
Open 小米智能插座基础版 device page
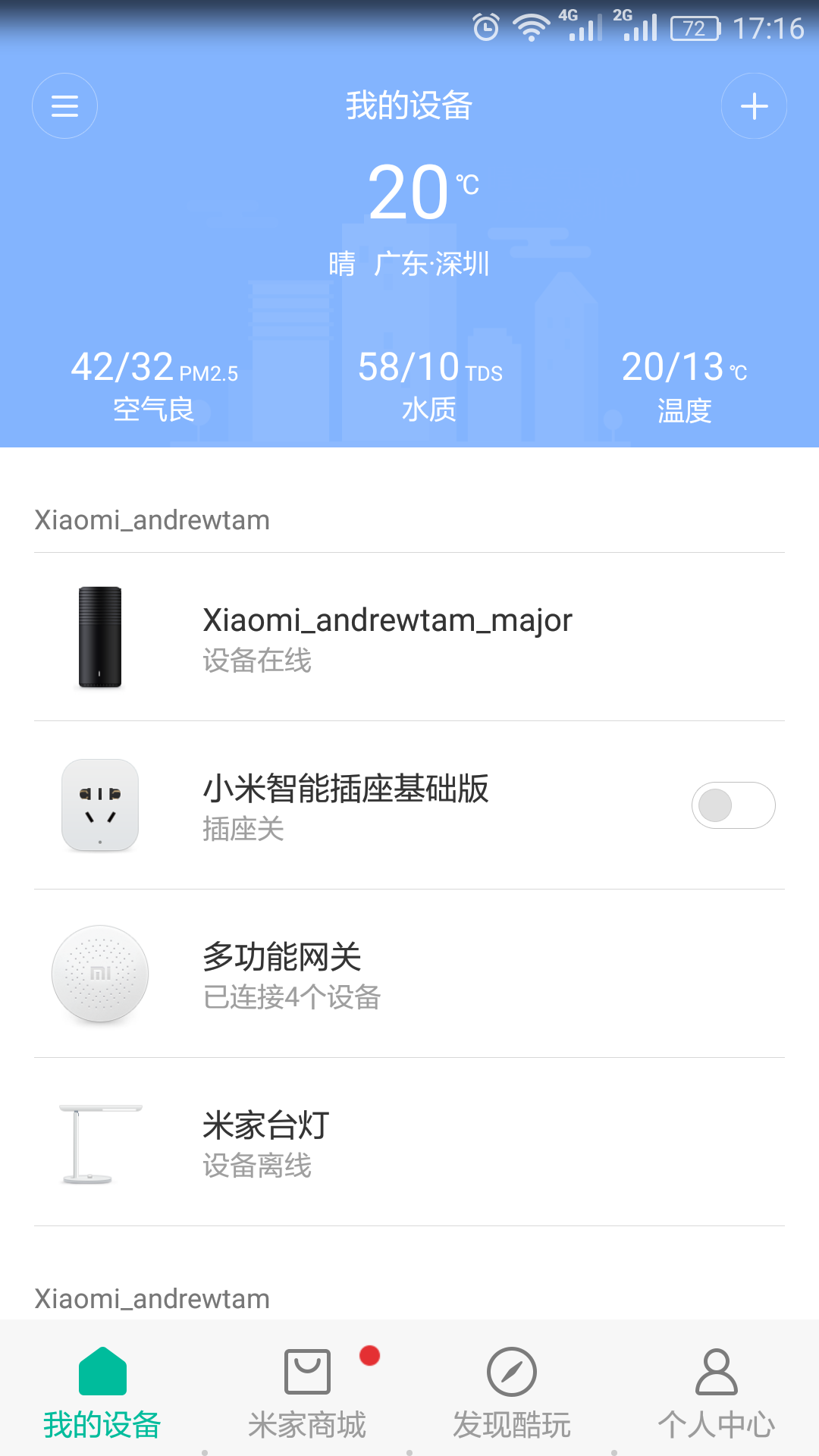(x=346, y=805)
